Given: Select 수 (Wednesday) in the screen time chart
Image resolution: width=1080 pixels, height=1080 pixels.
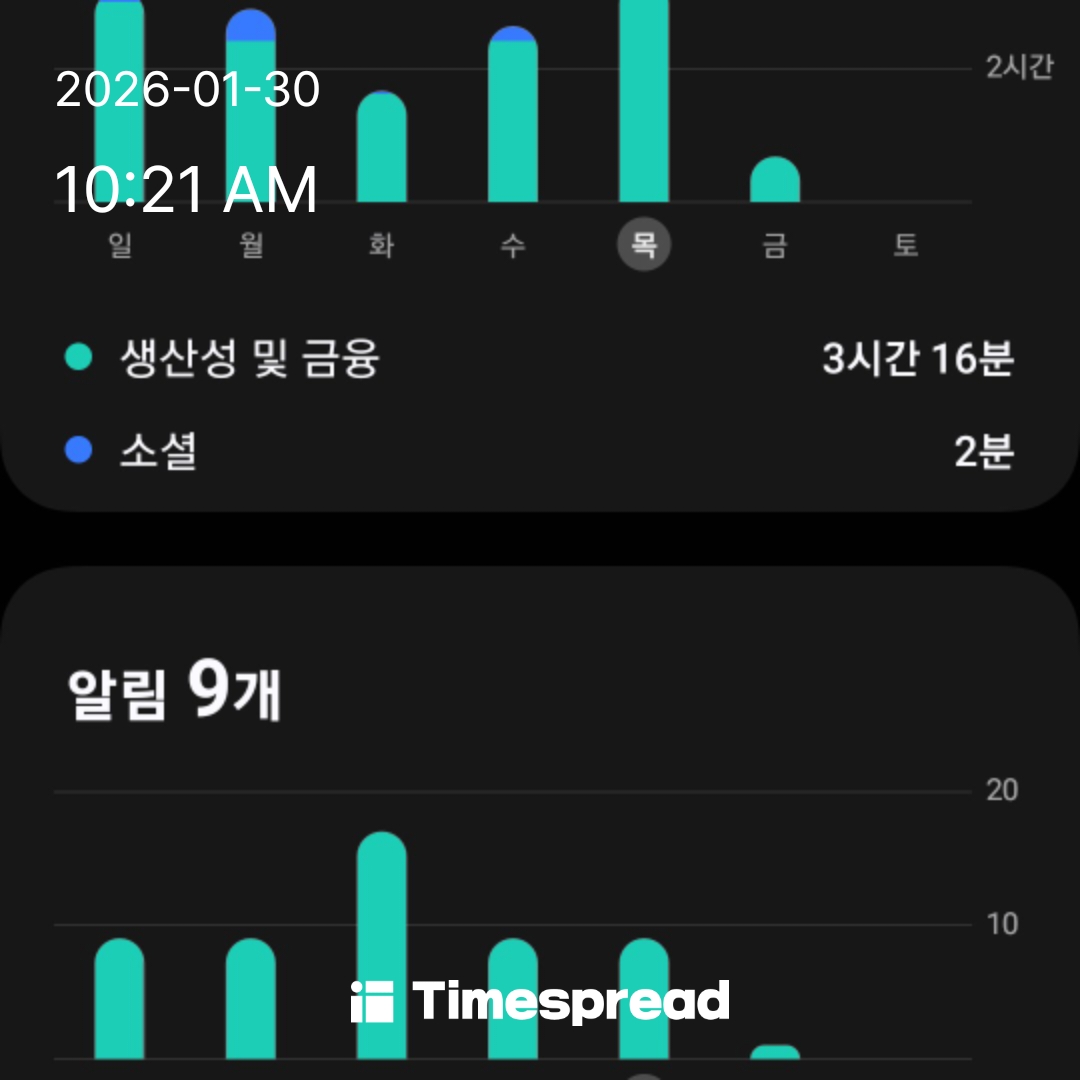Looking at the screenshot, I should tap(513, 245).
